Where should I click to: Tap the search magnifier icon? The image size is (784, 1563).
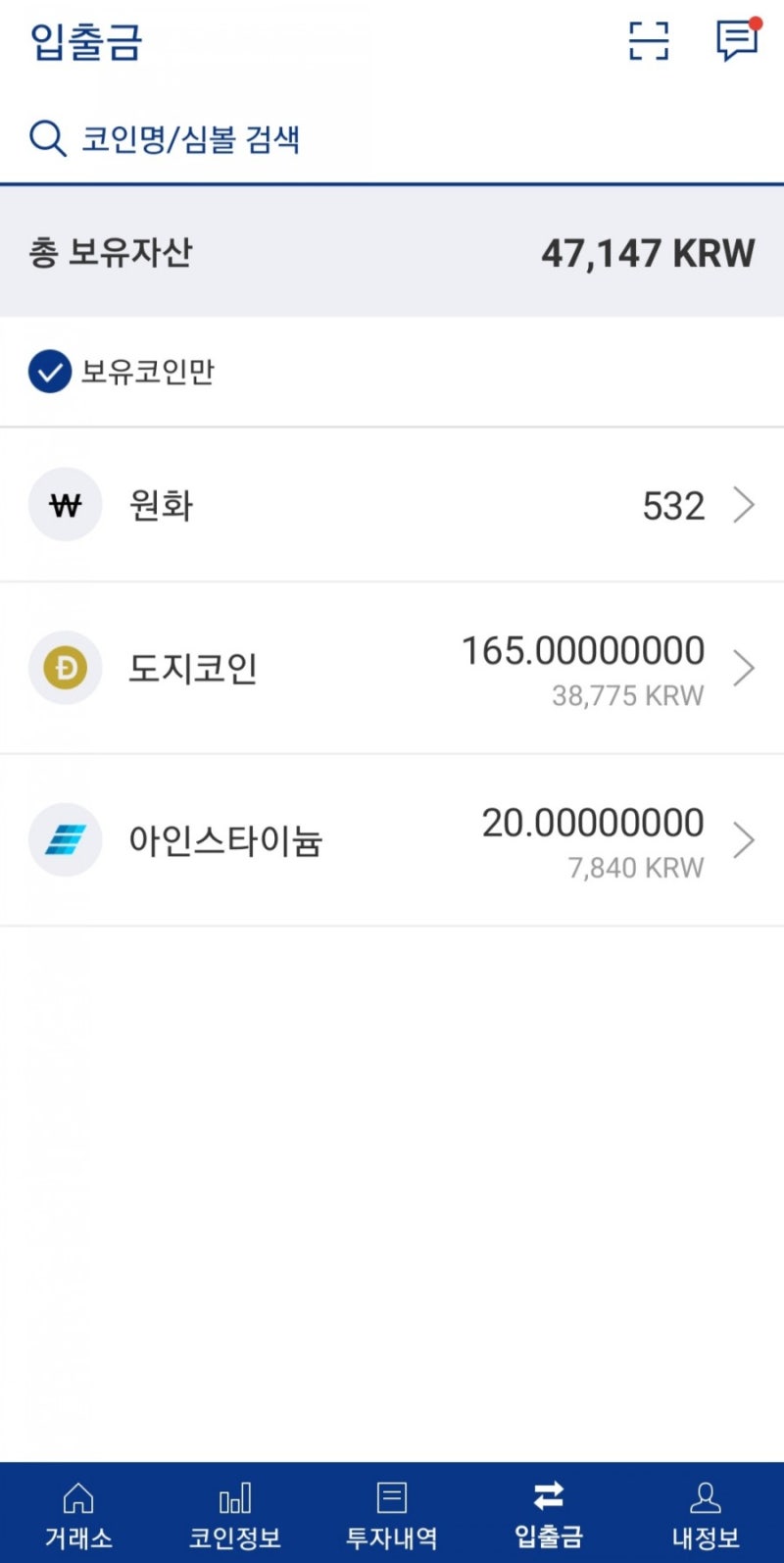45,138
